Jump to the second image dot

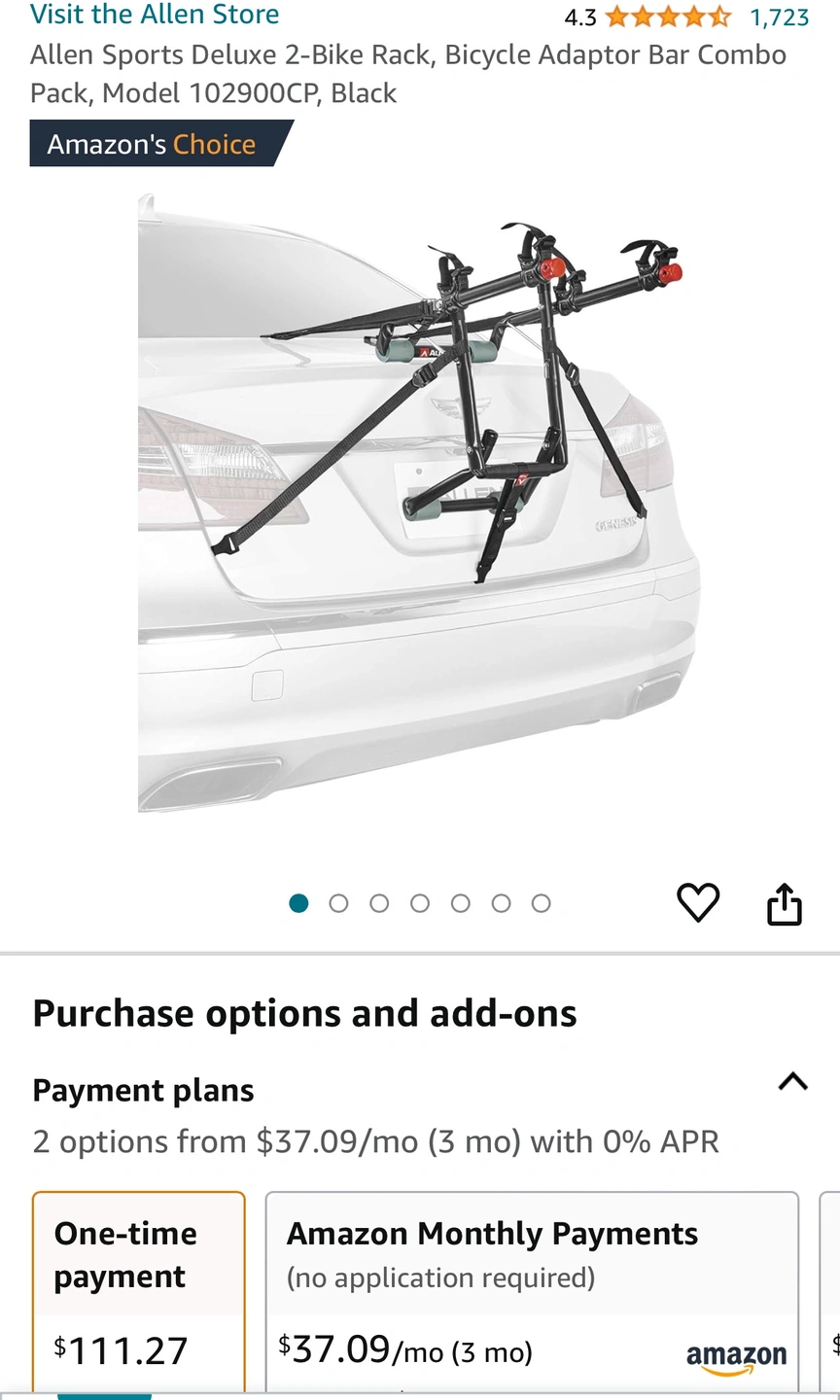[x=339, y=904]
